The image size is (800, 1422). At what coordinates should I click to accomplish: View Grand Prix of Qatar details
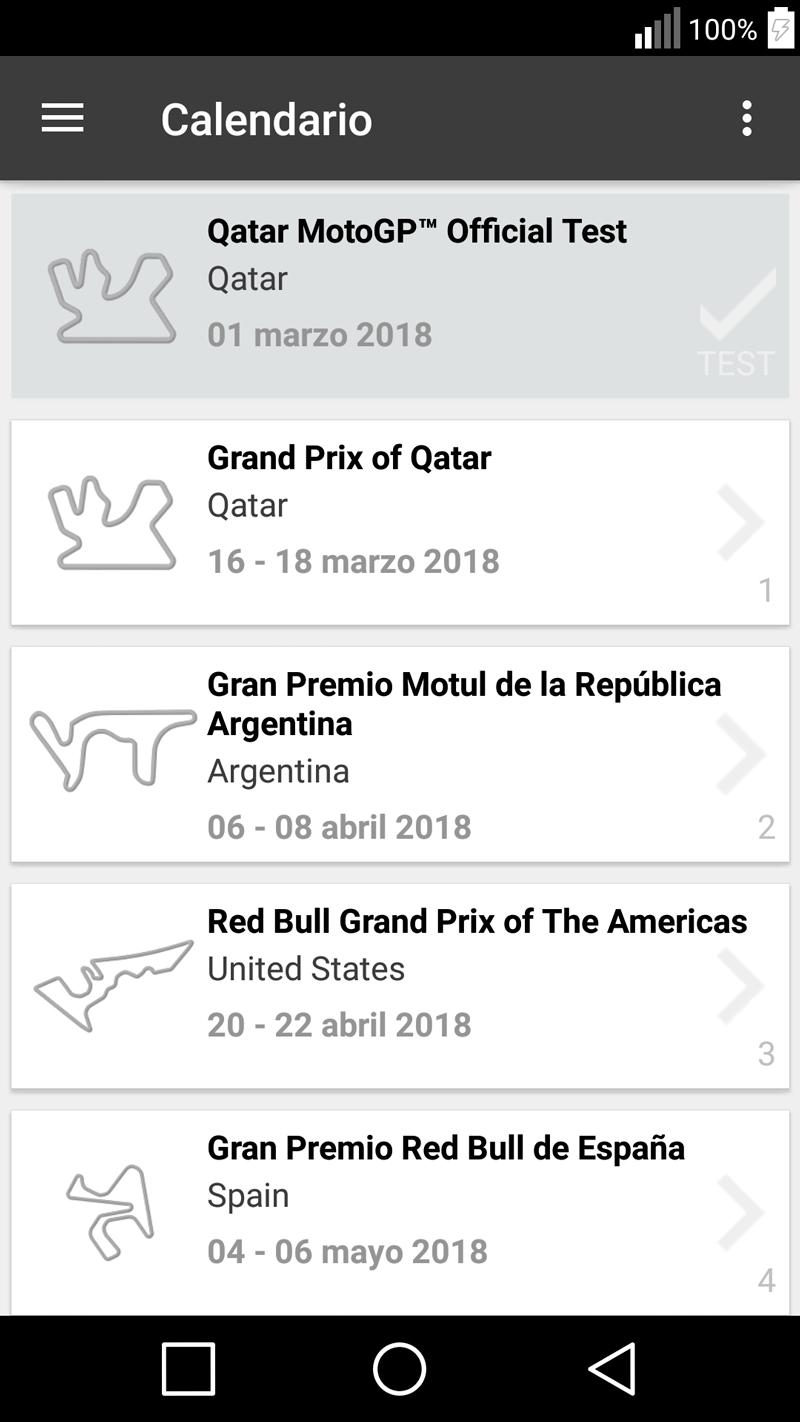tap(400, 522)
